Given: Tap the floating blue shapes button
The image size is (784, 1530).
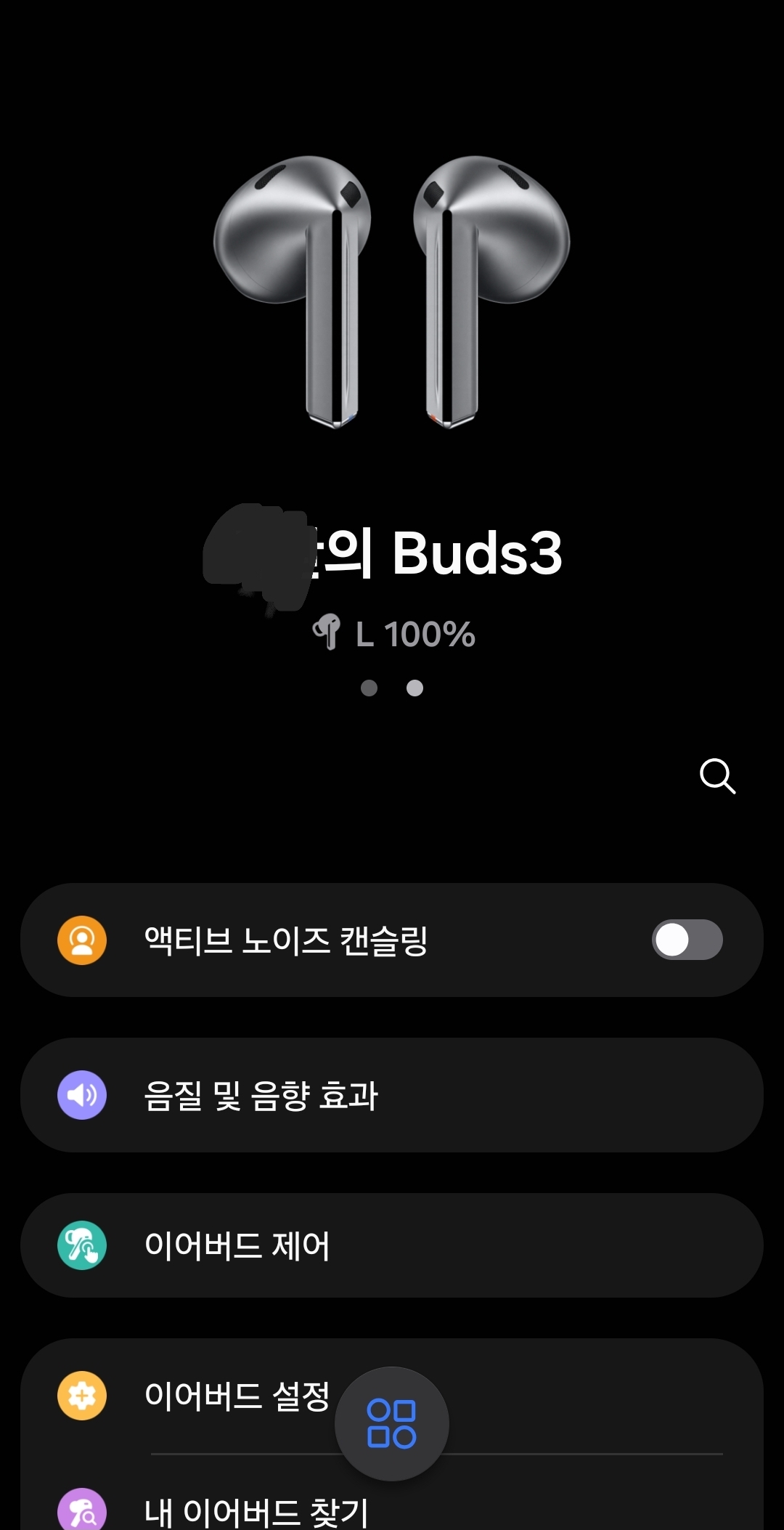Looking at the screenshot, I should pos(392,1424).
